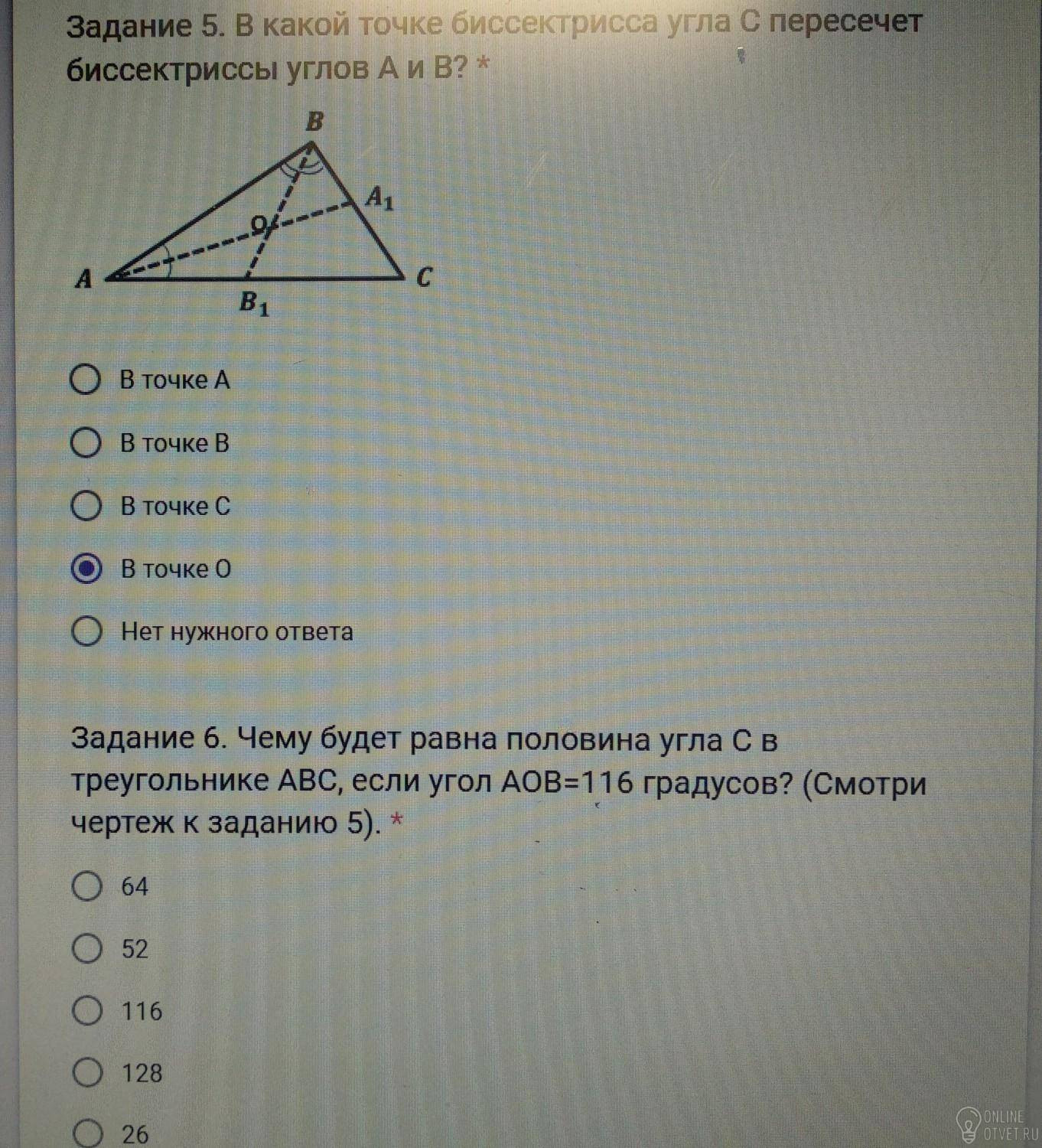The image size is (1042, 1148).
Task: Tap the selected 'В точке O' radio button
Action: 86,568
